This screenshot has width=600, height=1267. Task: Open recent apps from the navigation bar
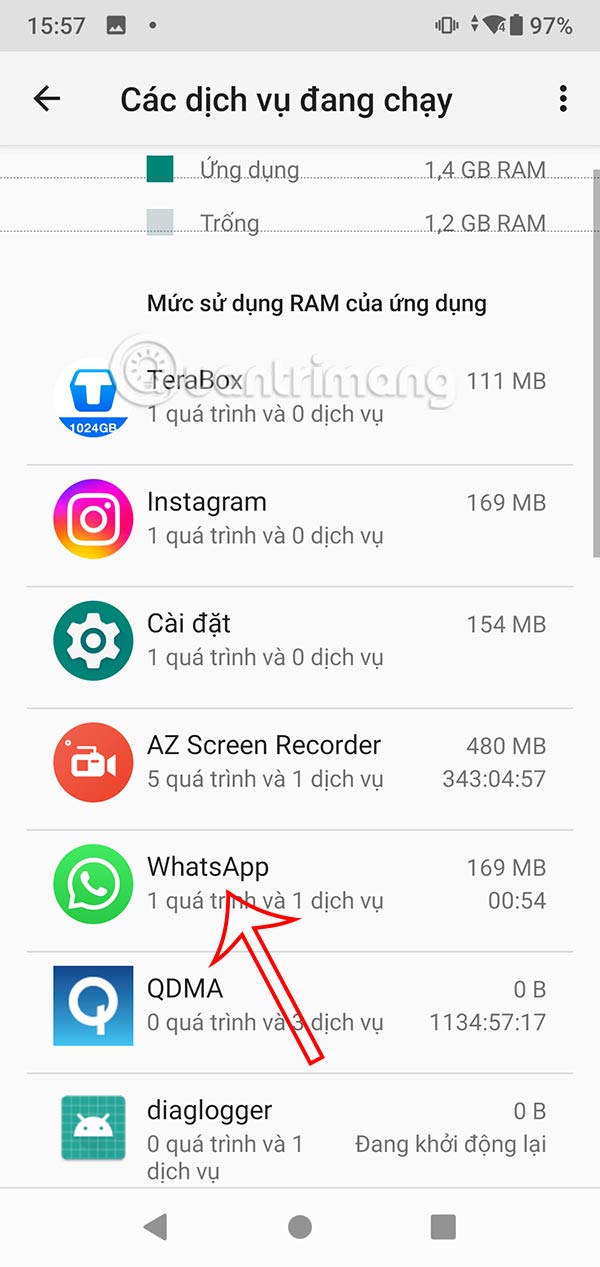point(443,1227)
